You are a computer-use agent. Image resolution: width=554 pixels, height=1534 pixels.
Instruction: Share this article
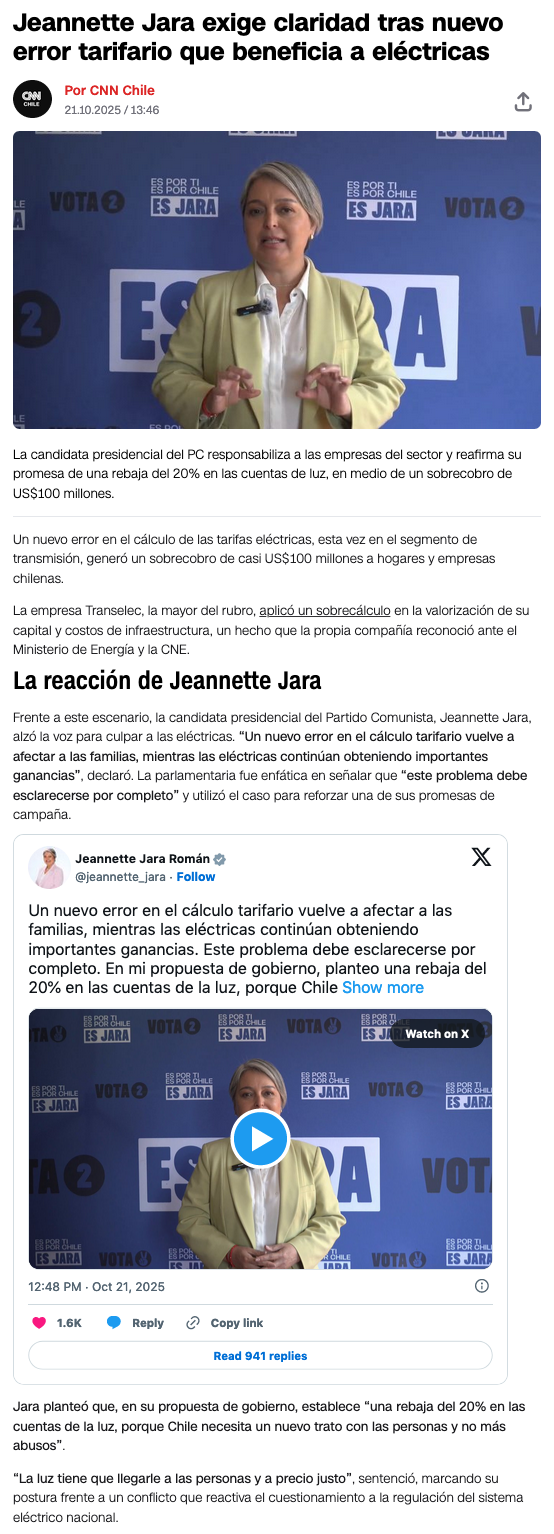pyautogui.click(x=523, y=101)
